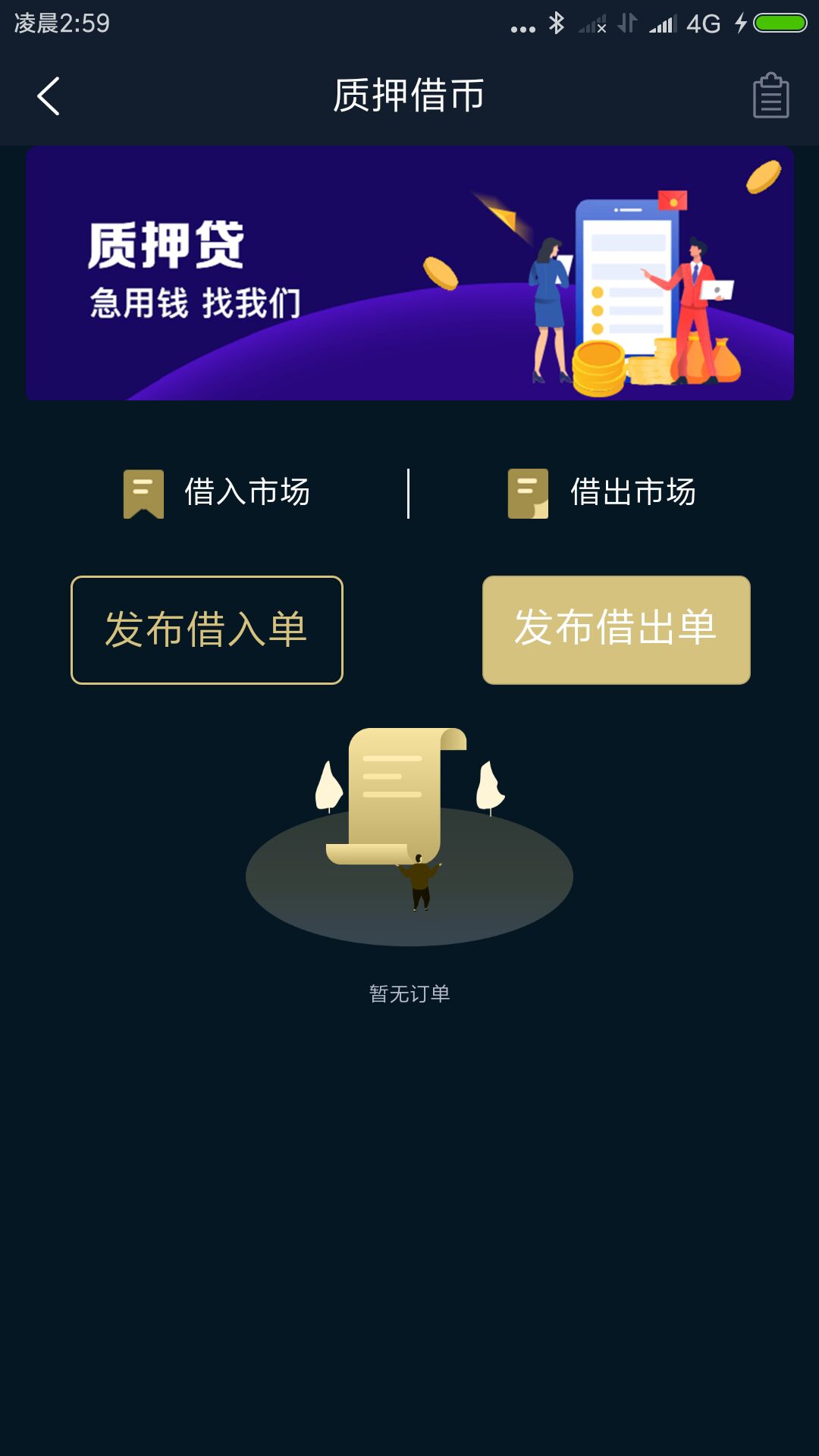819x1456 pixels.
Task: Open the orders clipboard icon
Action: pyautogui.click(x=770, y=96)
